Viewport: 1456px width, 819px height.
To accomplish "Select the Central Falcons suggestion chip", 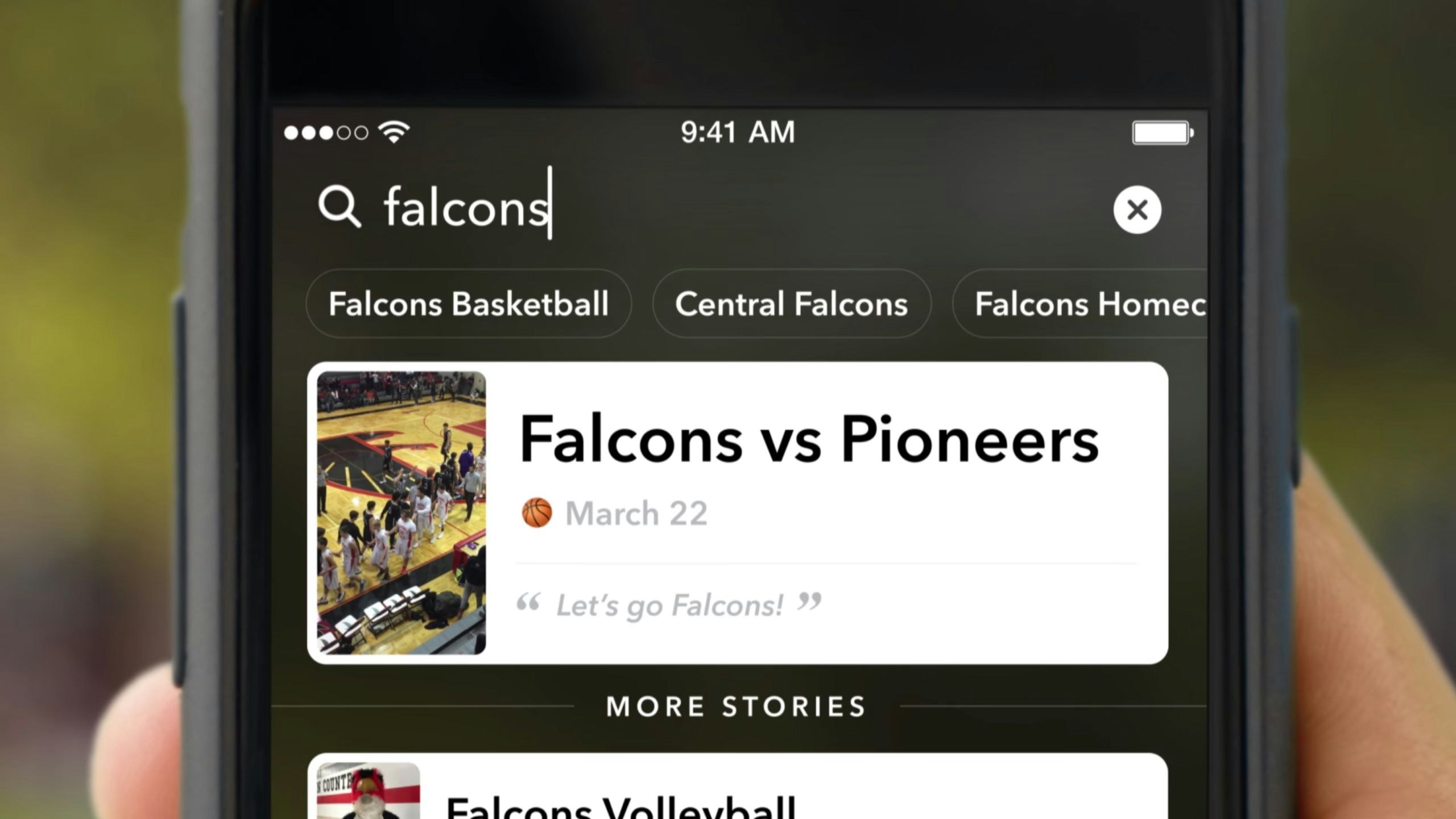I will [x=792, y=304].
